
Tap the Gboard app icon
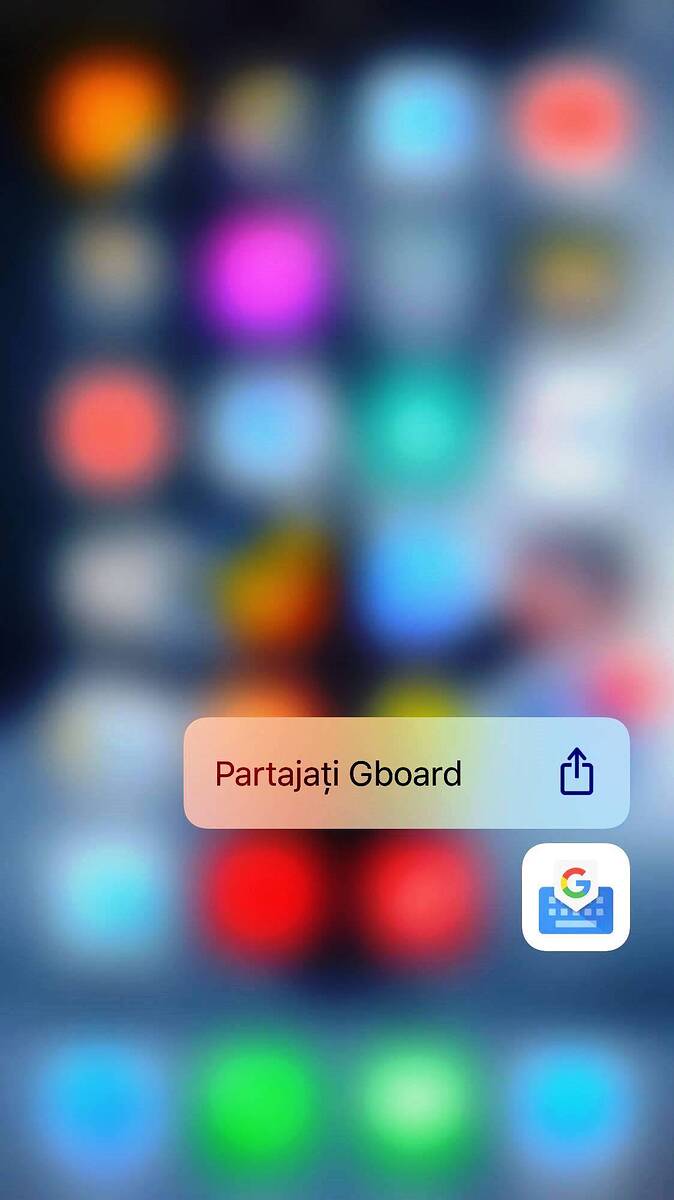tap(576, 897)
